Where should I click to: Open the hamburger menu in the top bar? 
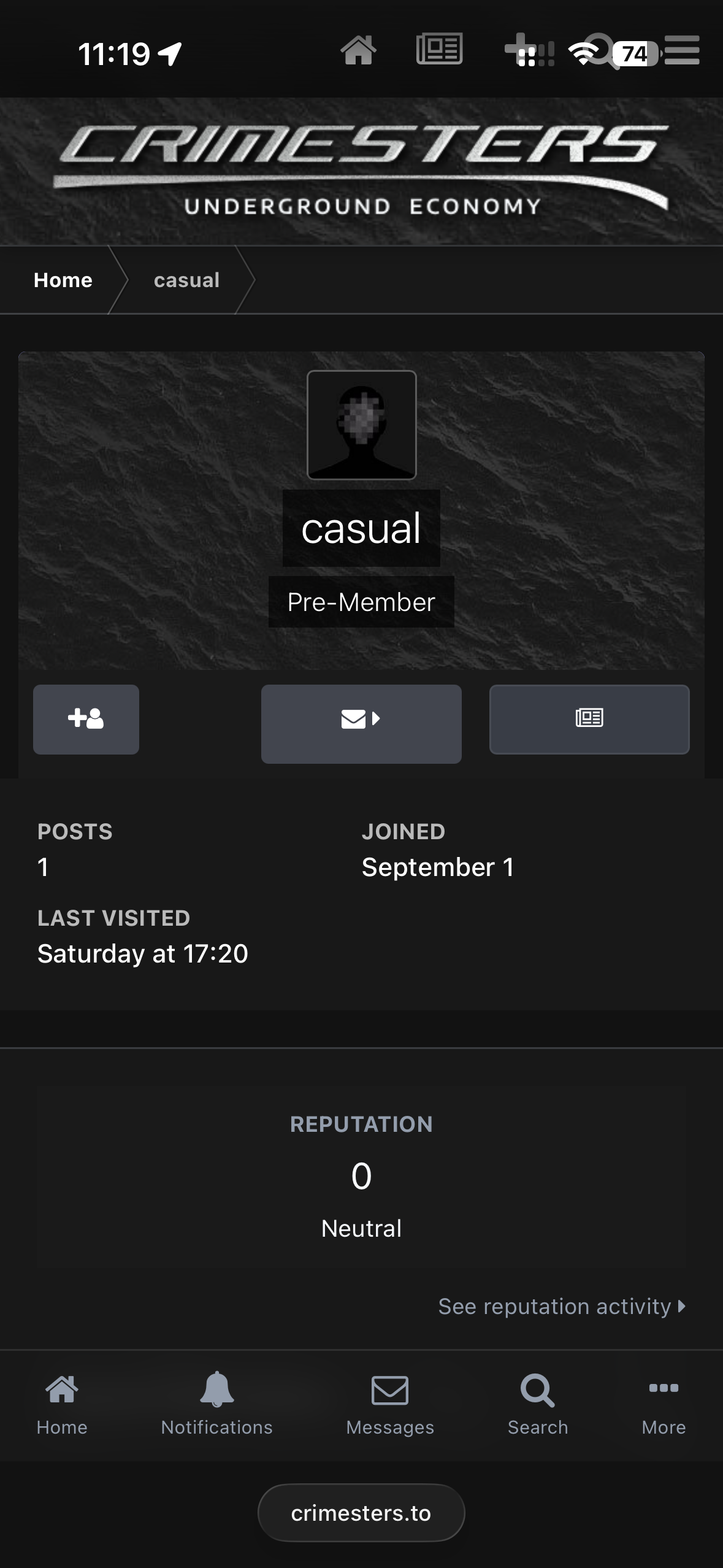coord(682,50)
